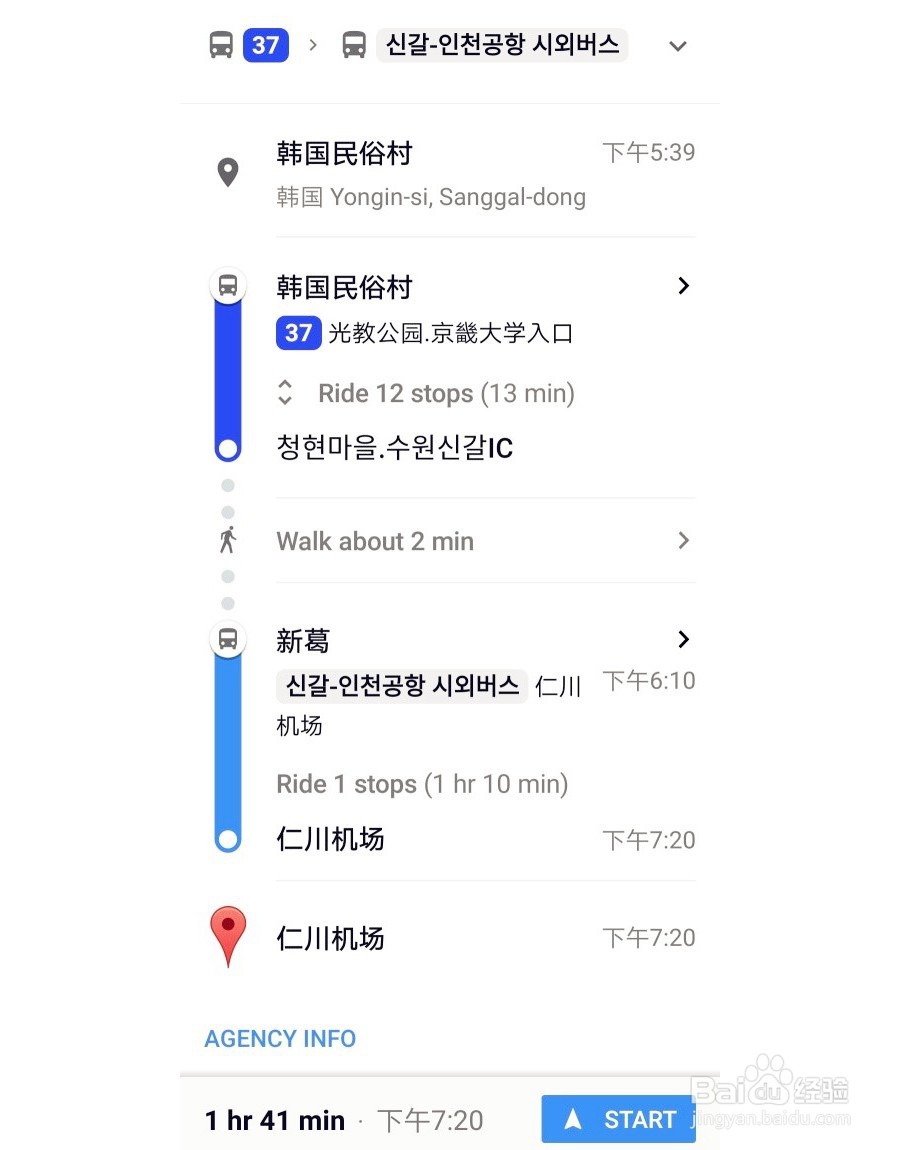Click the walking person icon

227,540
